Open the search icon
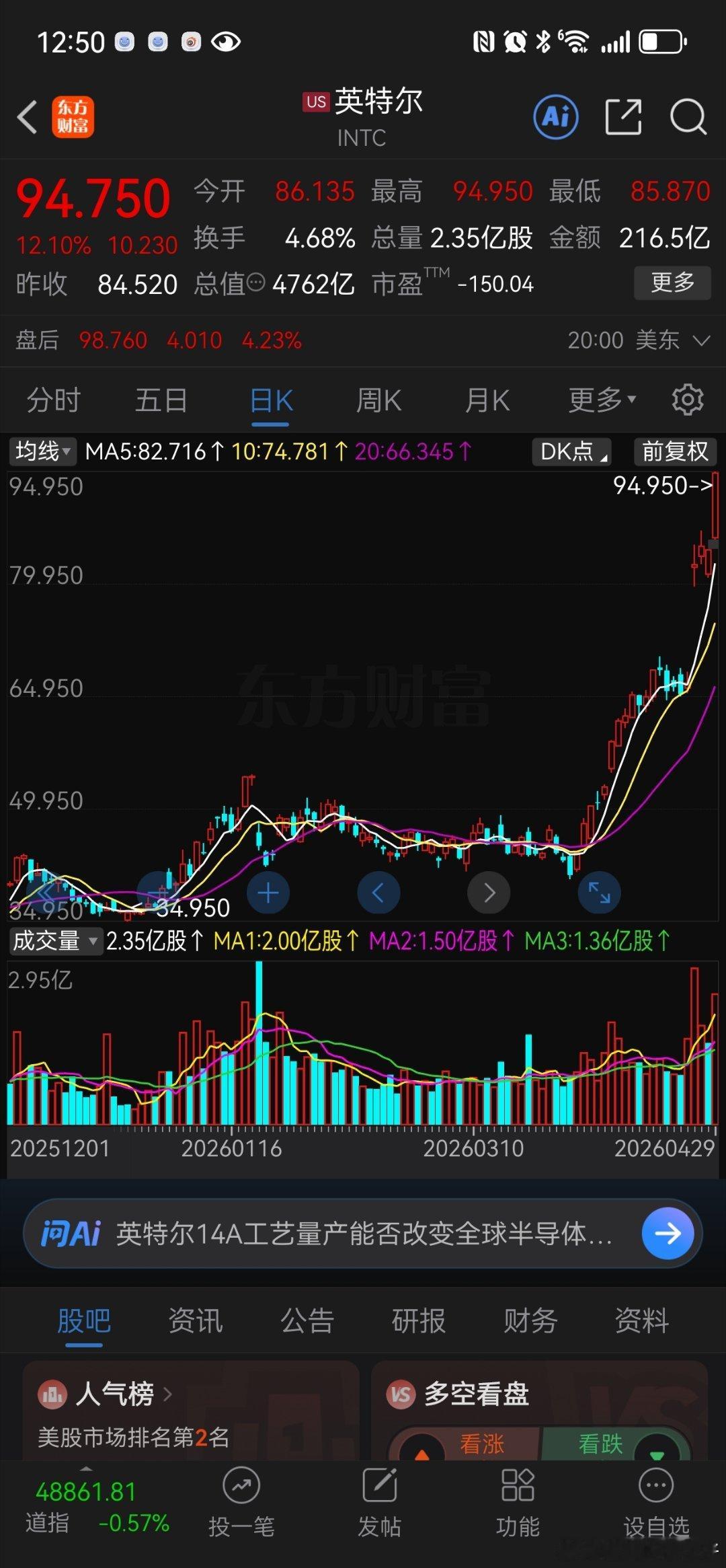 point(688,117)
